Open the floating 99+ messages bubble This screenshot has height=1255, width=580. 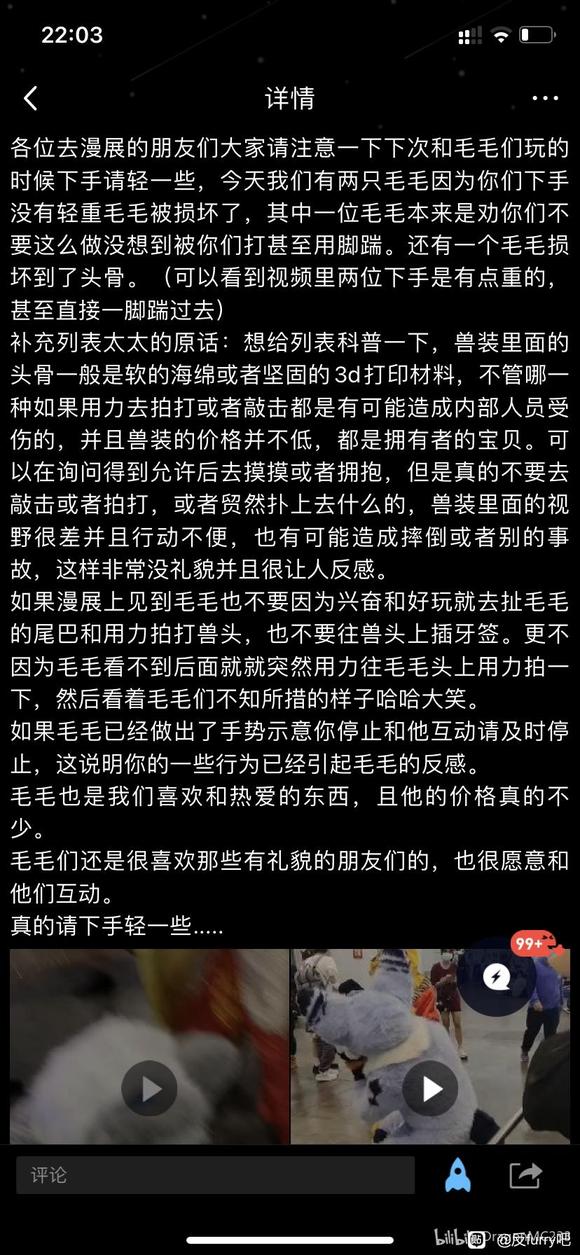click(498, 977)
